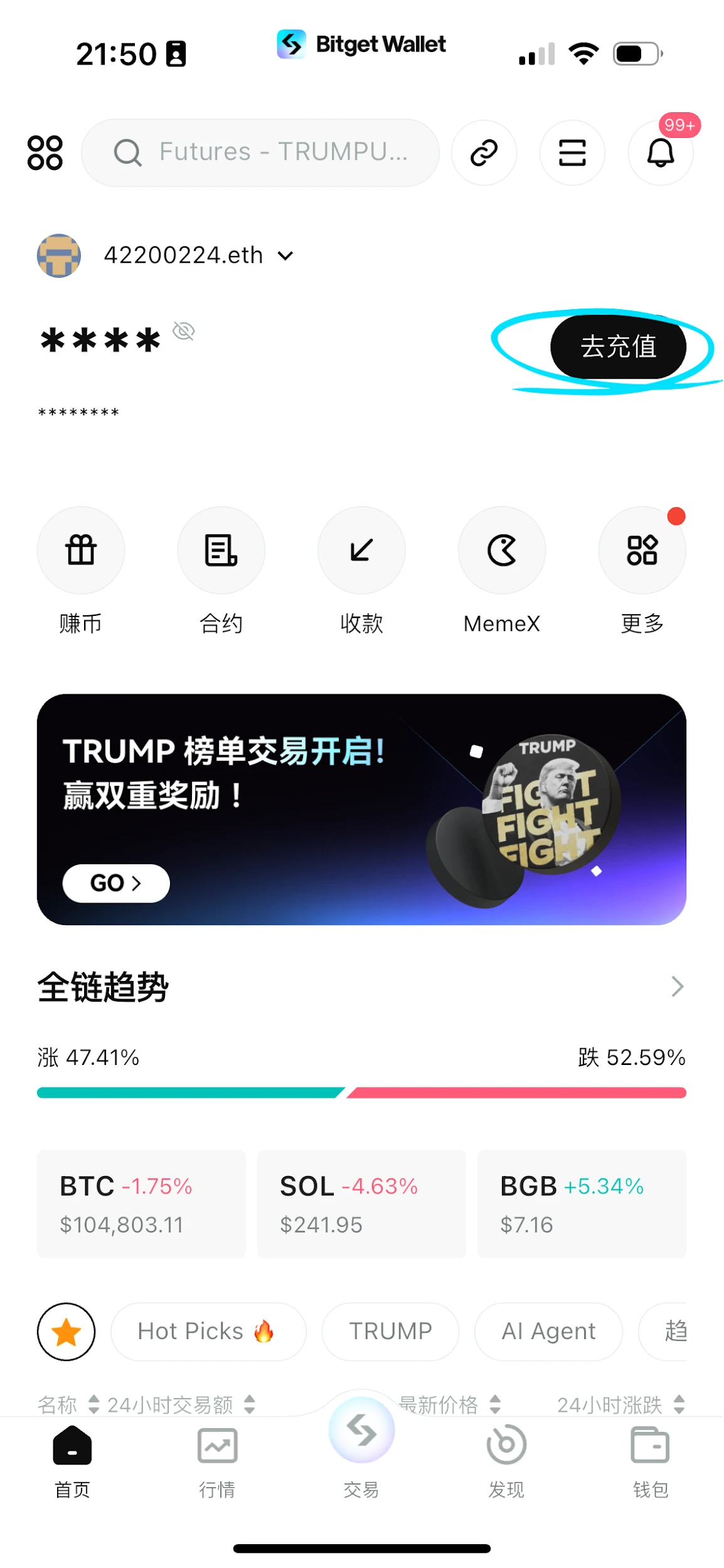
Task: Select the Hot Picks chip
Action: point(208,1331)
